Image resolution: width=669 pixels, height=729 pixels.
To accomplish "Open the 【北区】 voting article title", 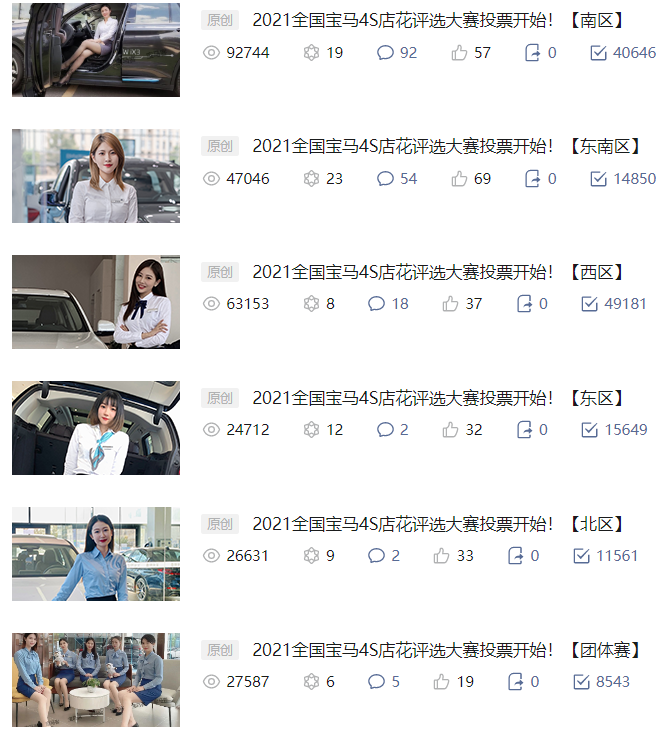I will coord(438,524).
